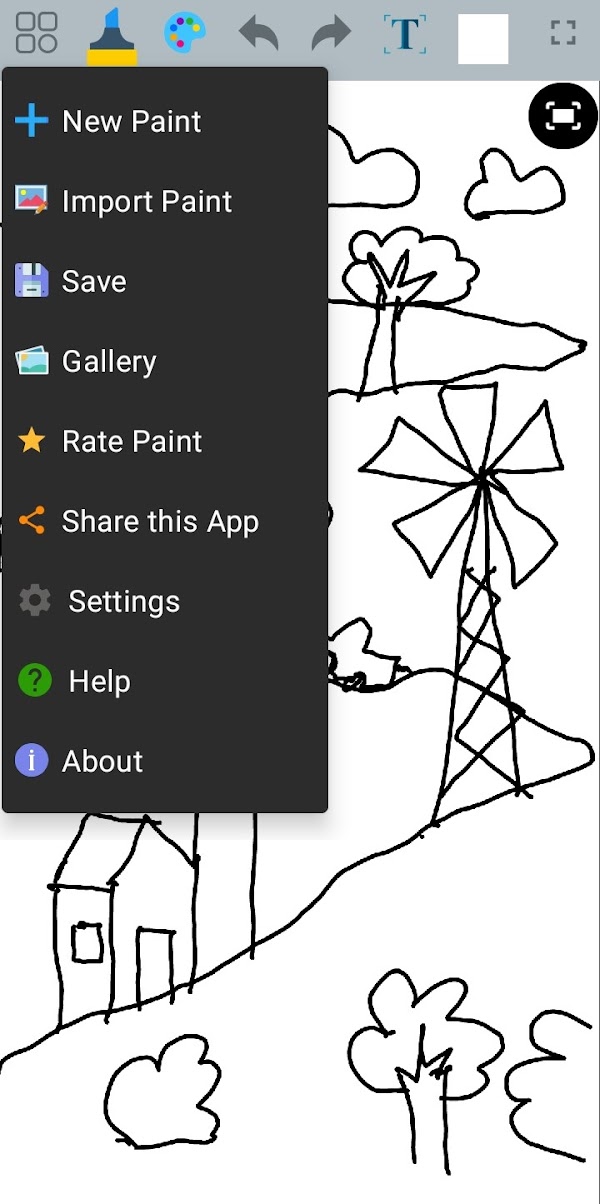This screenshot has width=600, height=1204.
Task: Open Settings from the menu
Action: click(x=123, y=602)
